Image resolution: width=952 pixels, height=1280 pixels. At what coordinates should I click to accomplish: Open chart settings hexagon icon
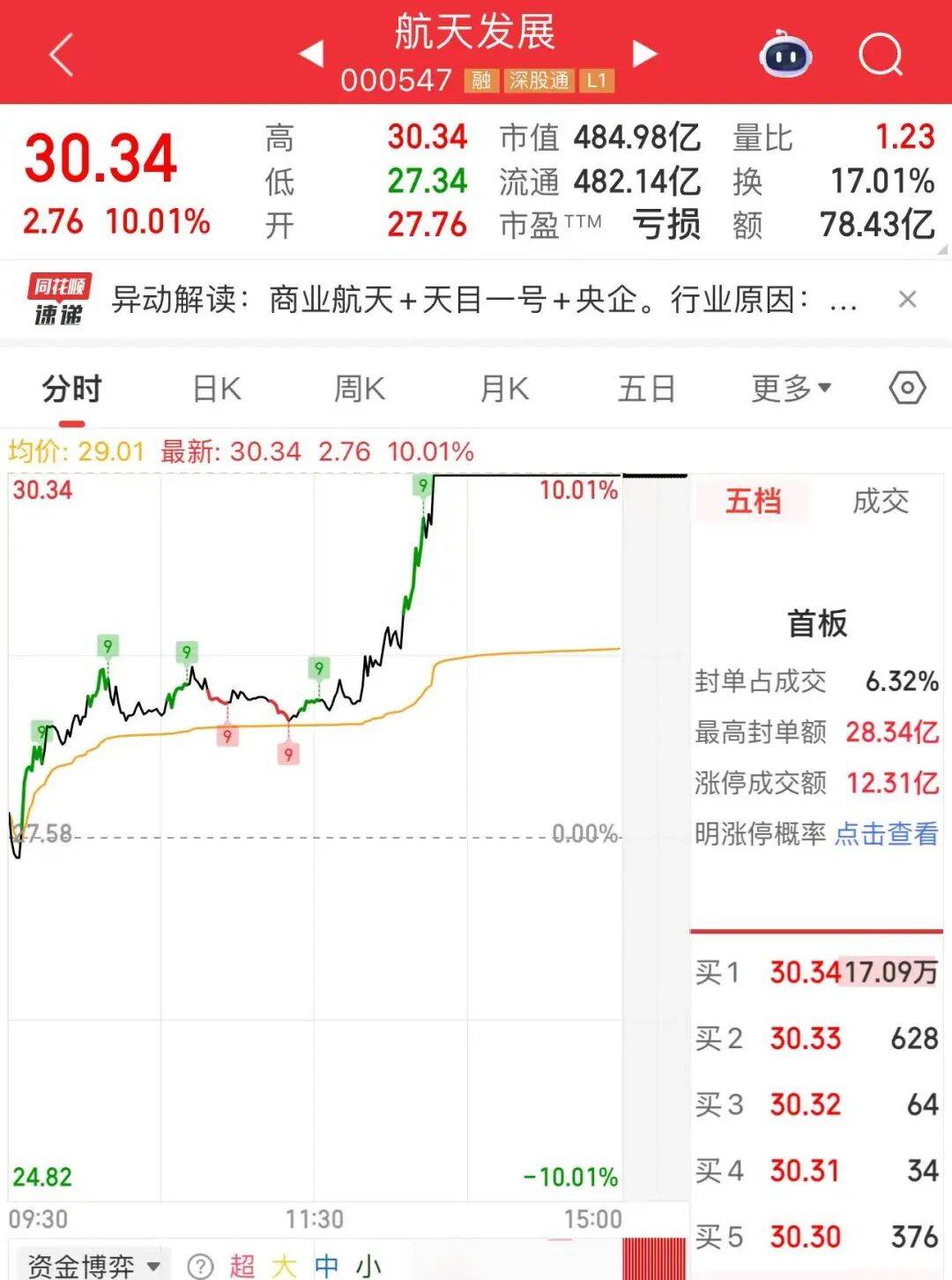click(x=907, y=388)
